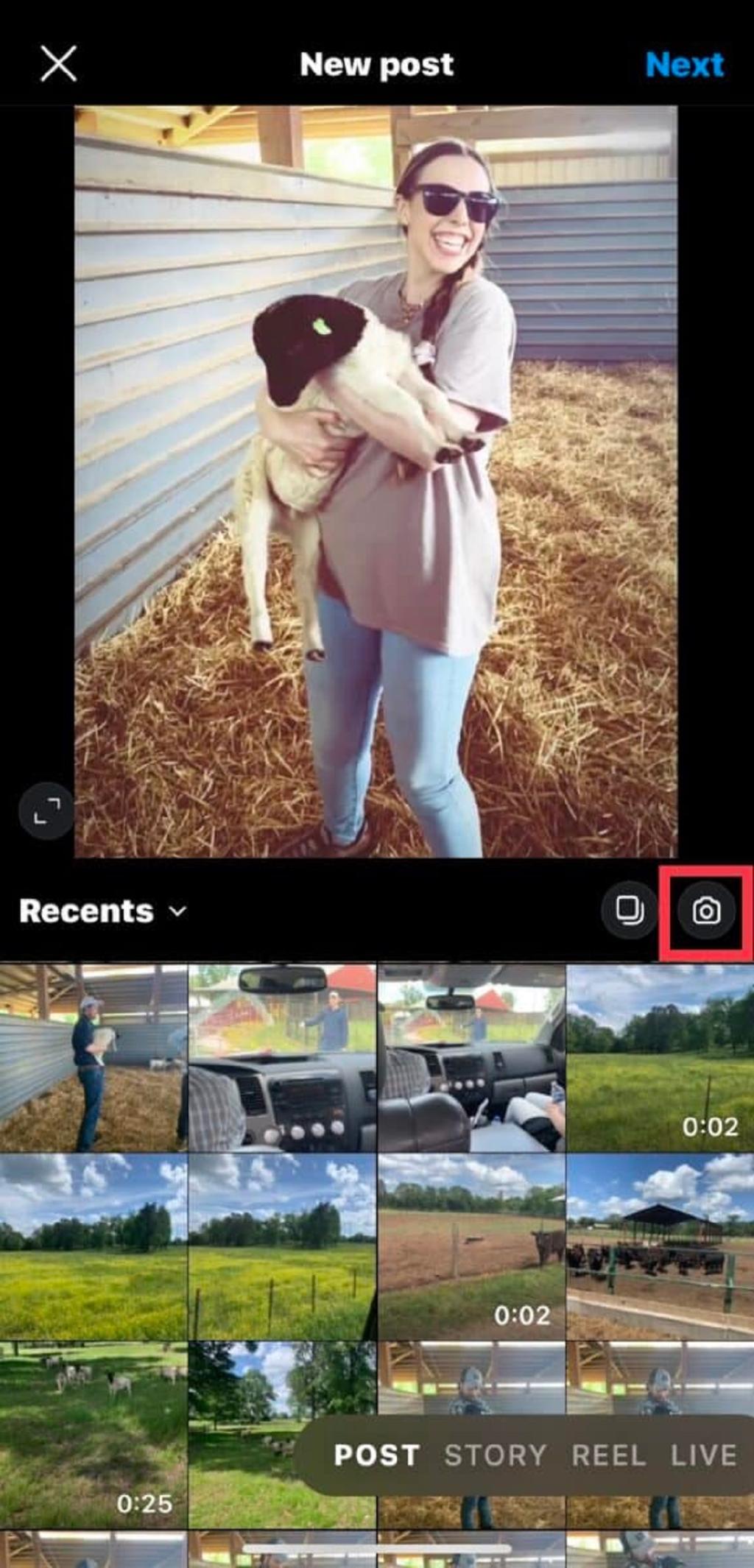Screen dimensions: 754x1568
Task: Switch to the LIVE mode
Action: pyautogui.click(x=704, y=1455)
